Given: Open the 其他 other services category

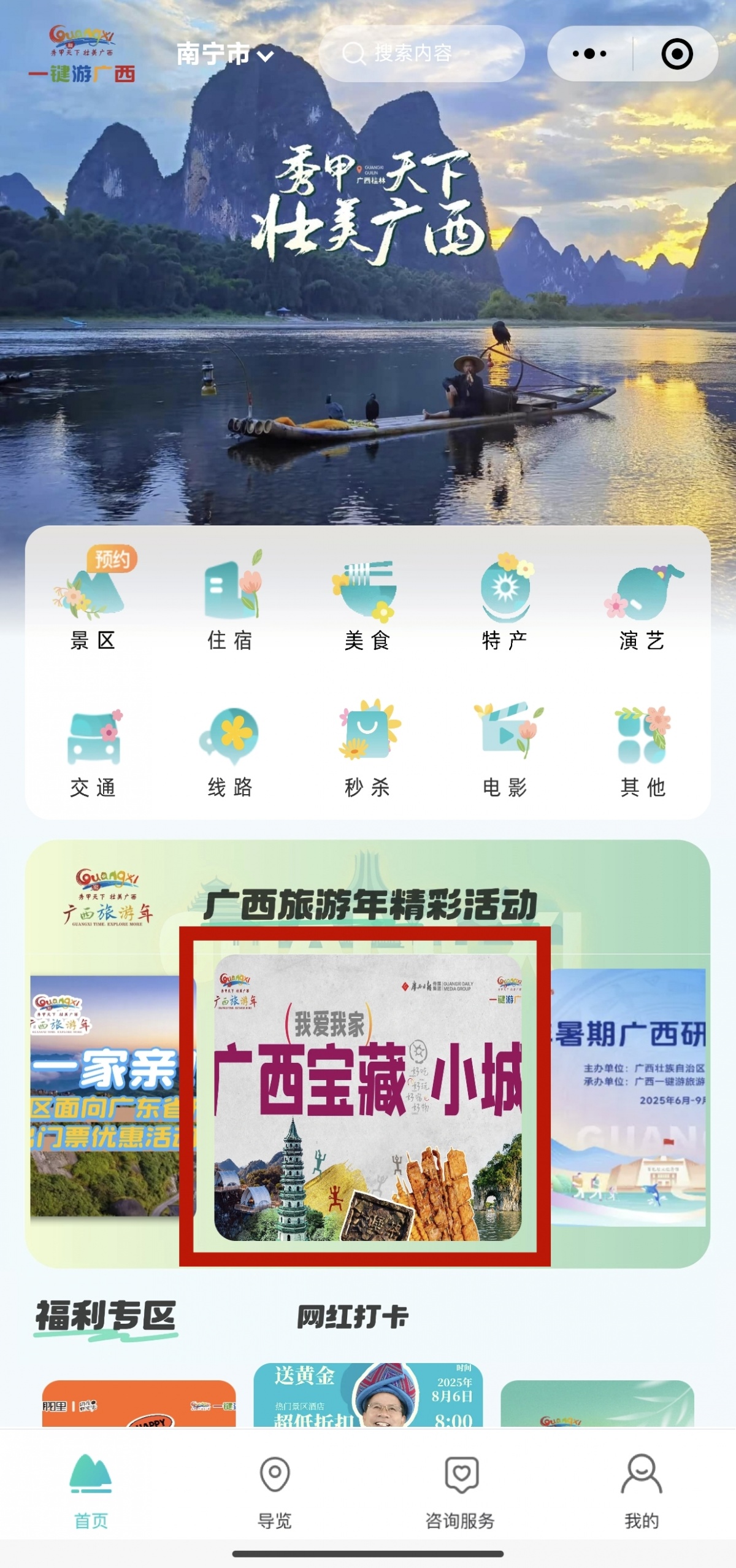Looking at the screenshot, I should 642,752.
